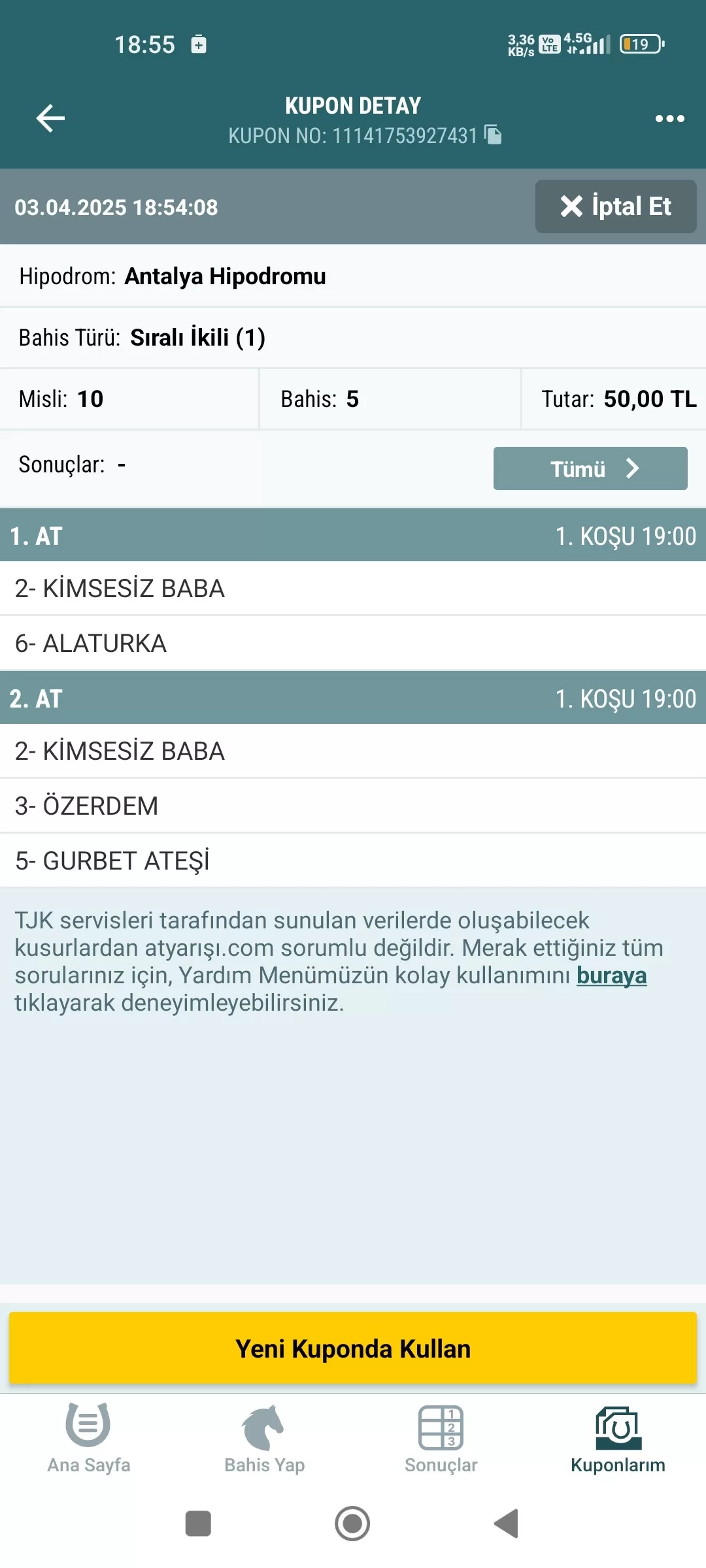Copy the kupon number
706x1568 pixels.
(493, 135)
